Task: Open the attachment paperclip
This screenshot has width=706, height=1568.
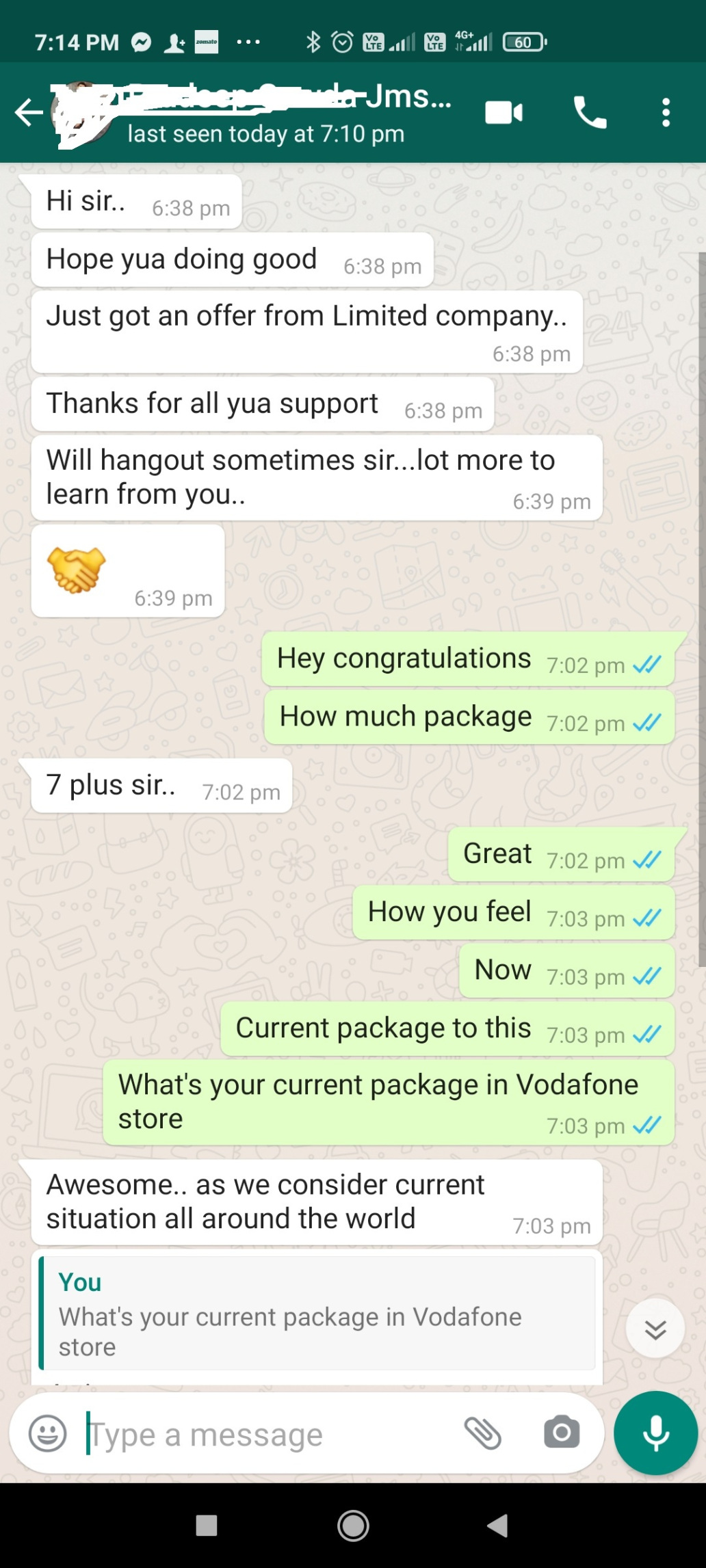Action: coord(483,1434)
